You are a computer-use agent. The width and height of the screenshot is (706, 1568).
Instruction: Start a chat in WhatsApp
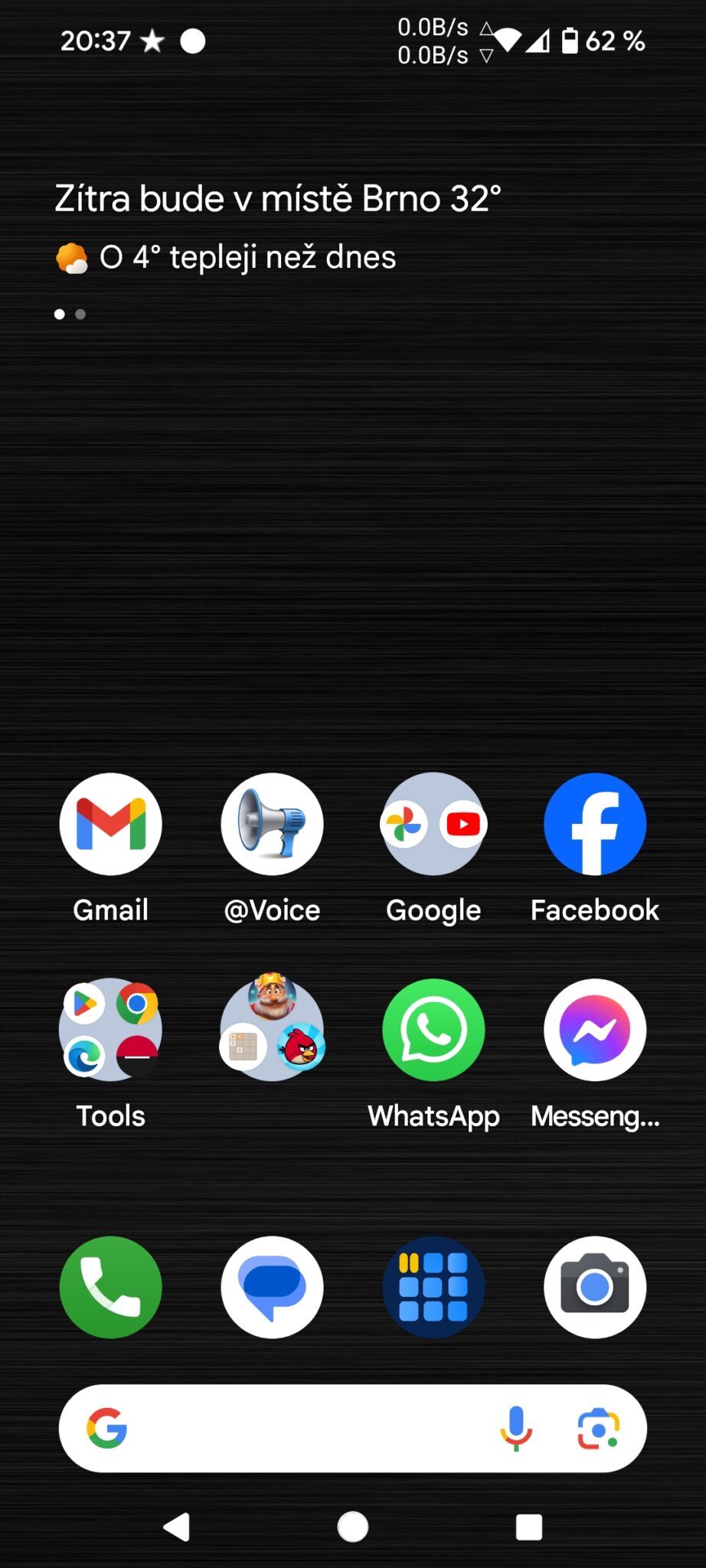[433, 1030]
